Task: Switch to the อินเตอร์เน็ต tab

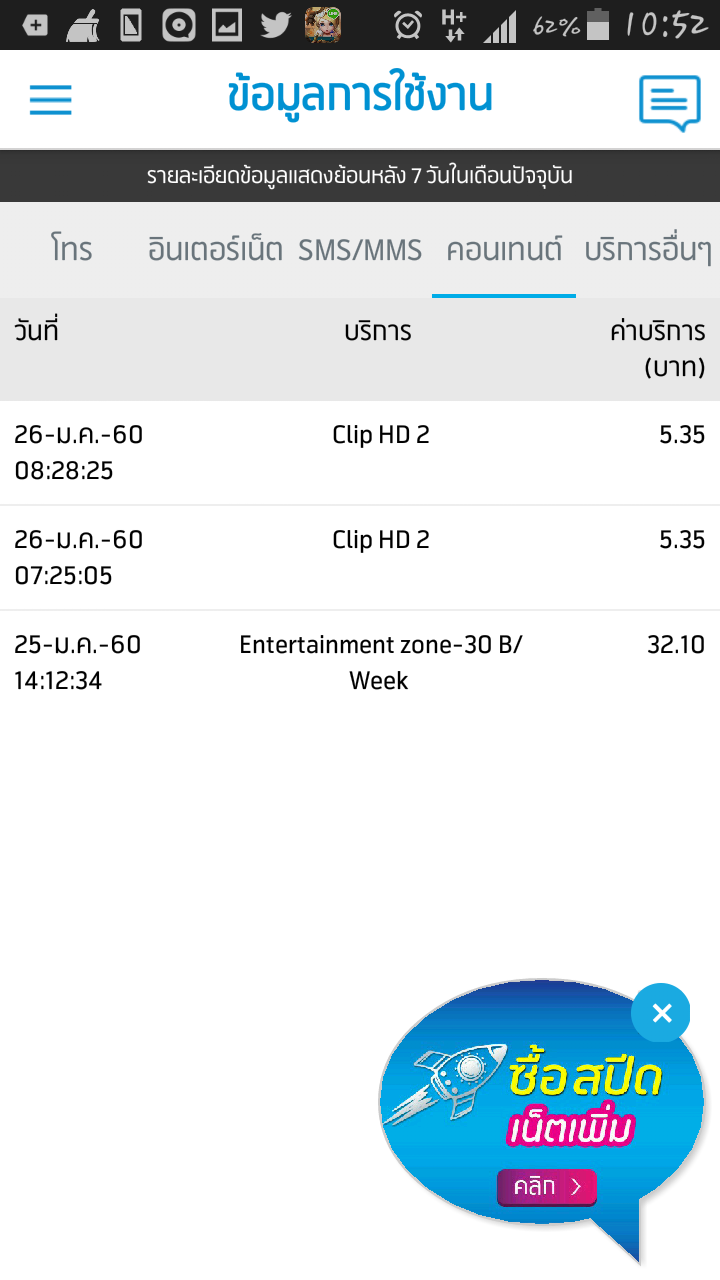Action: 215,249
